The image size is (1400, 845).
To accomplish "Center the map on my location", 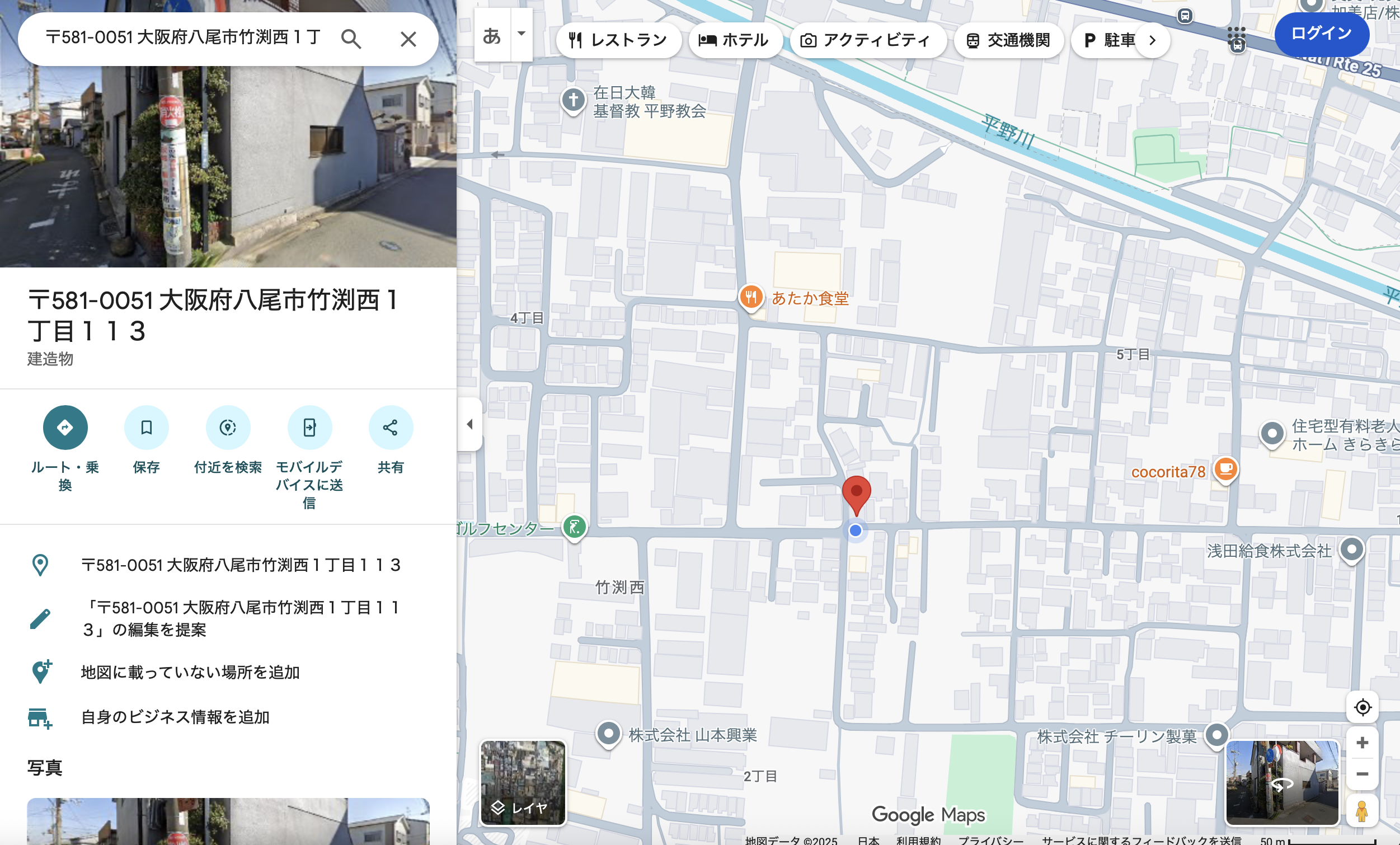I will (1362, 707).
